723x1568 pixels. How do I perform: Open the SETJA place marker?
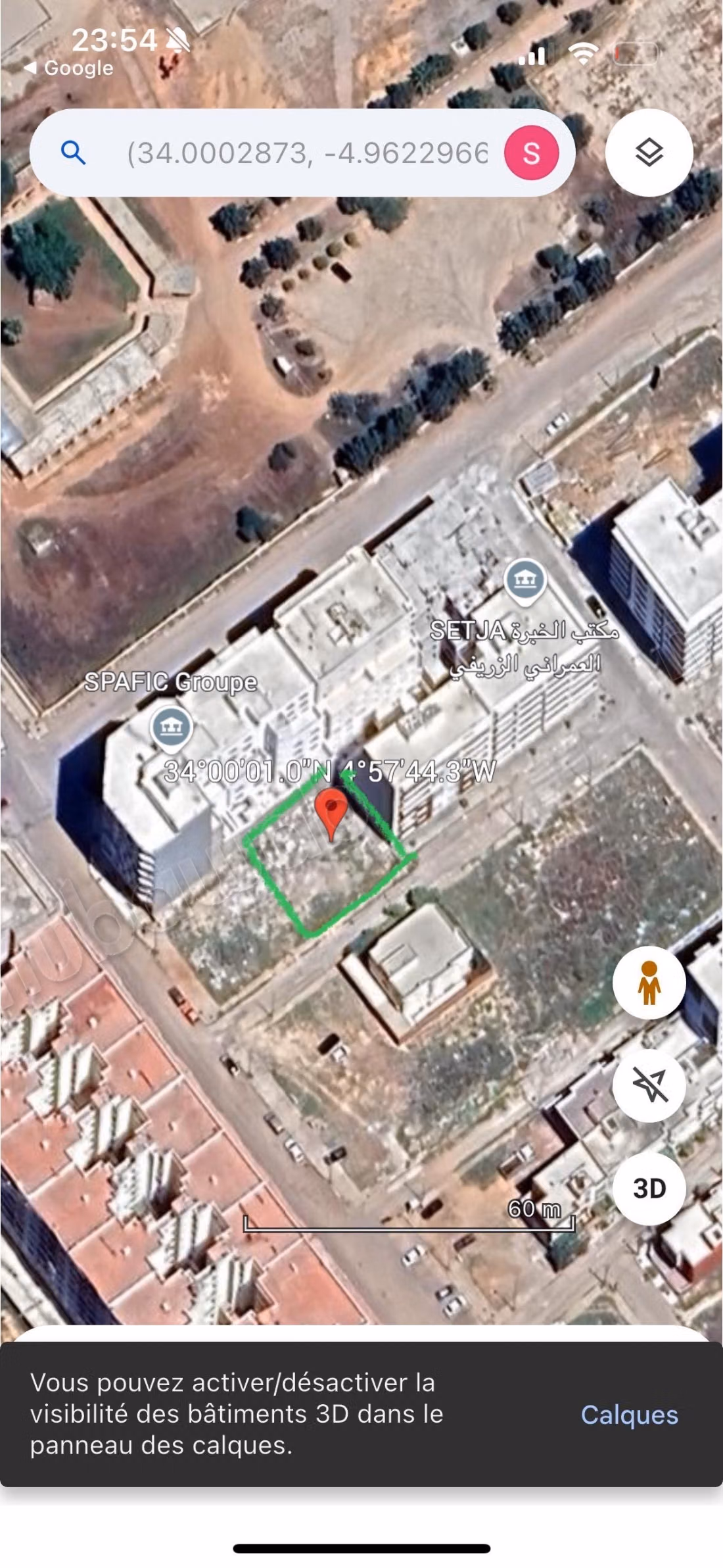pyautogui.click(x=525, y=581)
